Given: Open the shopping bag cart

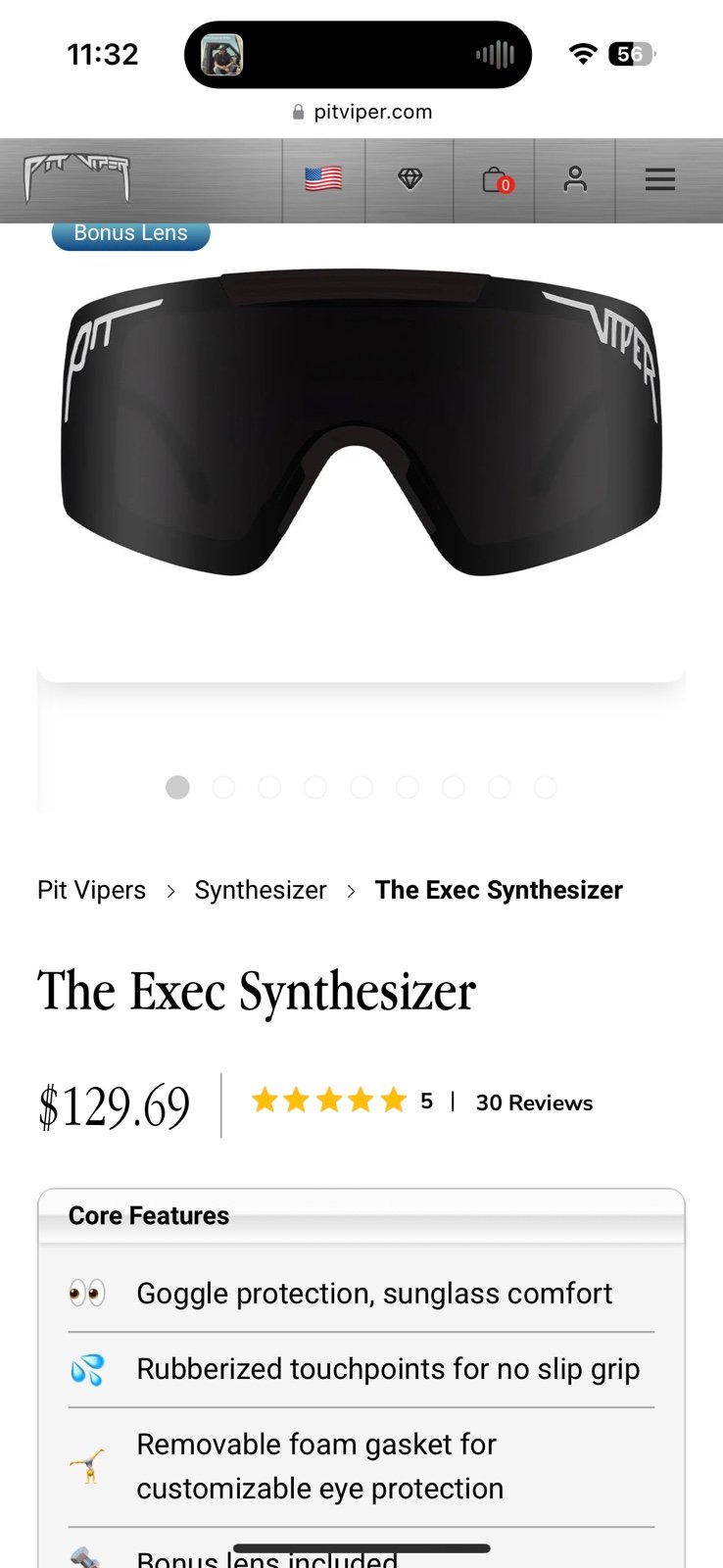Looking at the screenshot, I should tap(497, 180).
